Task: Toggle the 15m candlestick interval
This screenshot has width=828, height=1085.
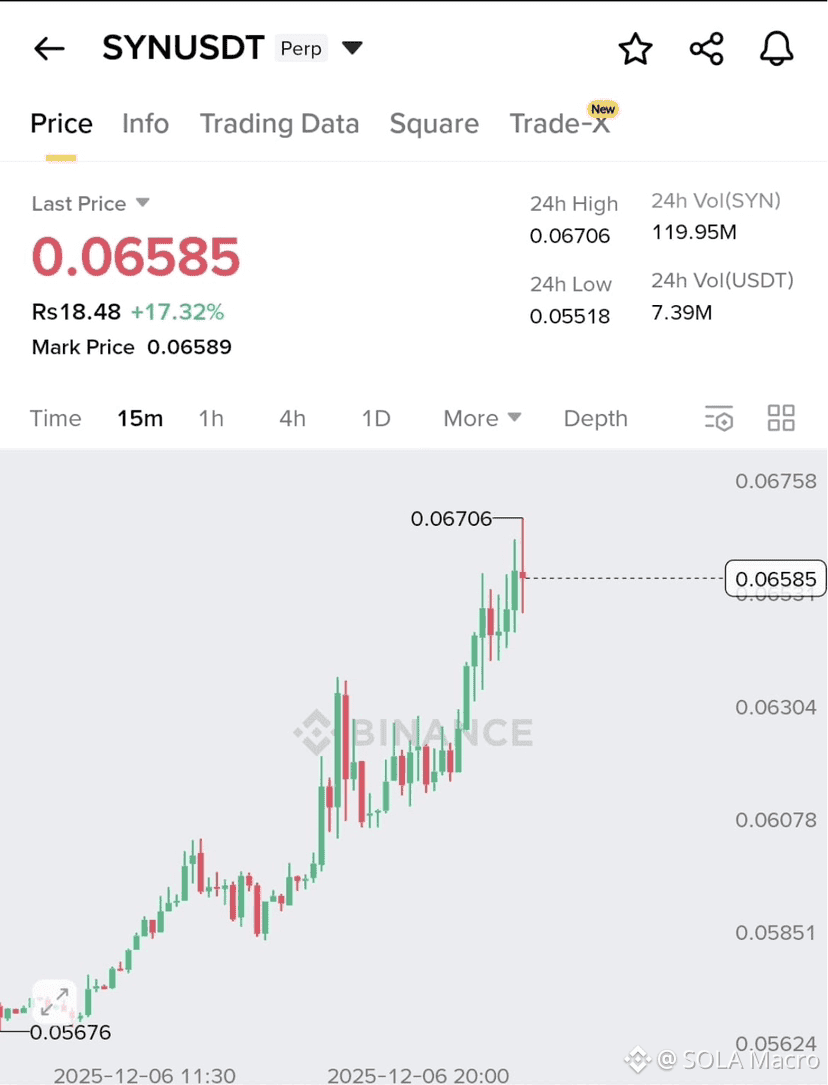Action: click(x=139, y=418)
